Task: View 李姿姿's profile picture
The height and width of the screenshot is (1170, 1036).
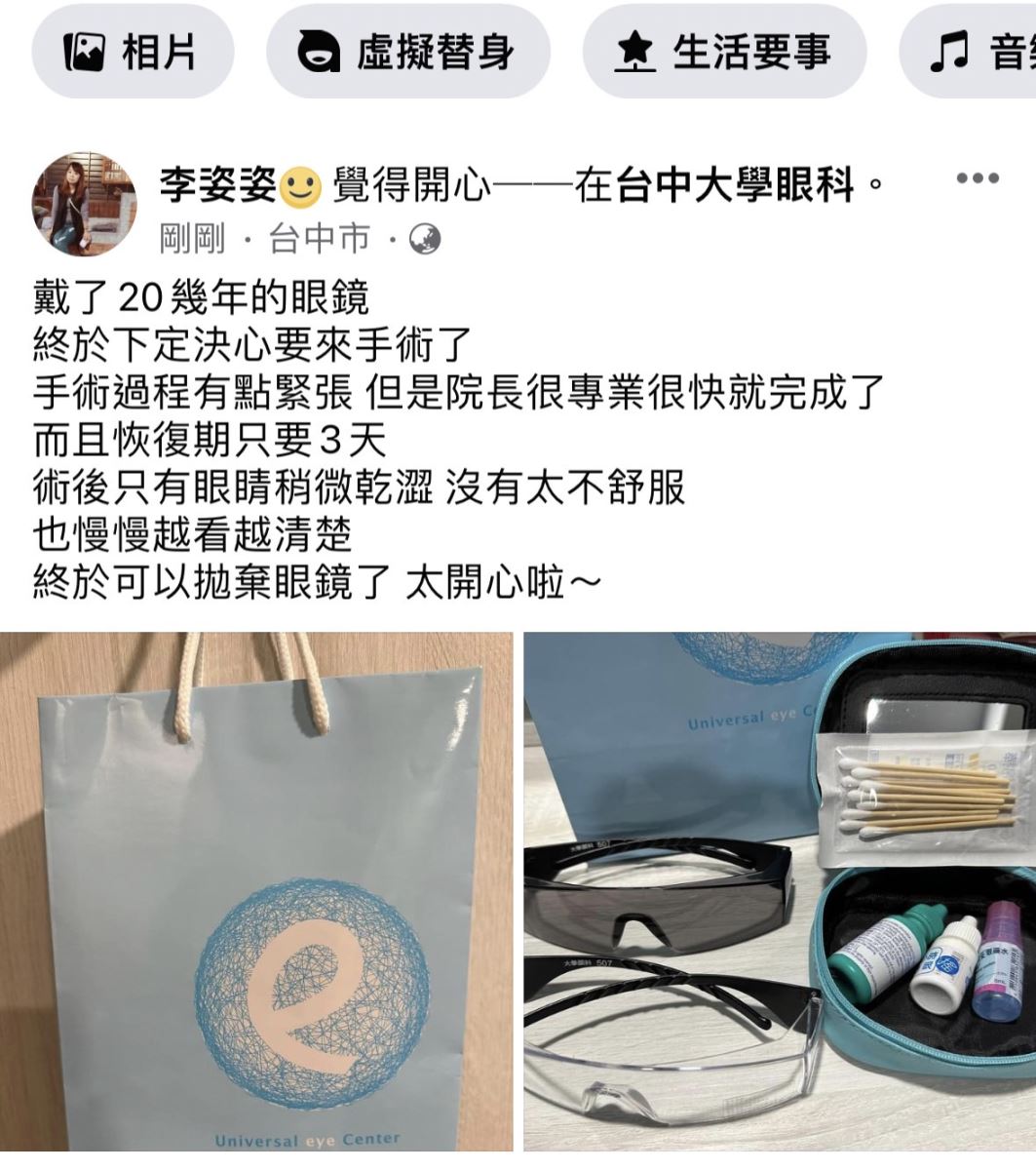Action: [x=85, y=204]
